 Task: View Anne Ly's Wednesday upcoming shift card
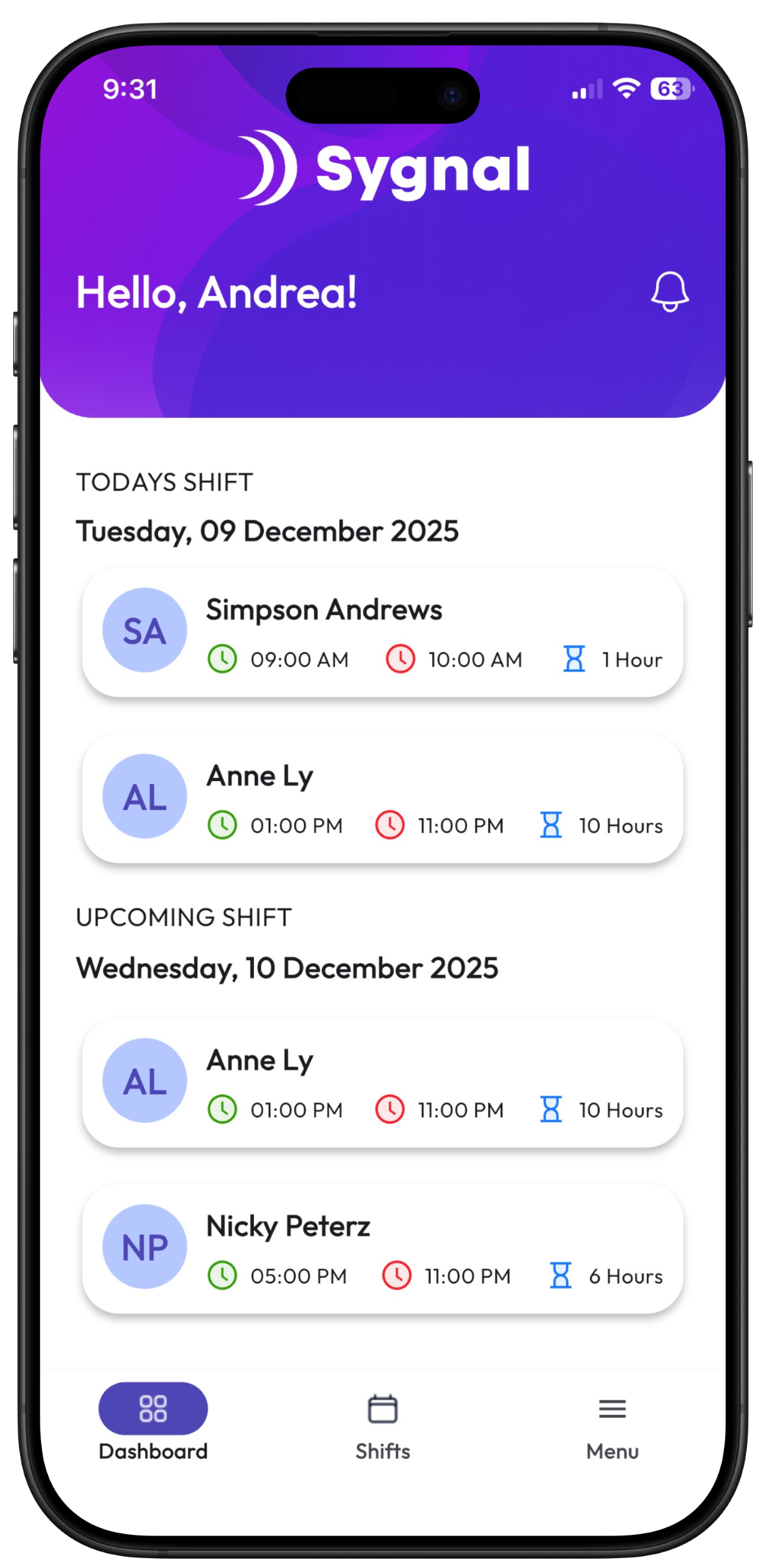382,1083
